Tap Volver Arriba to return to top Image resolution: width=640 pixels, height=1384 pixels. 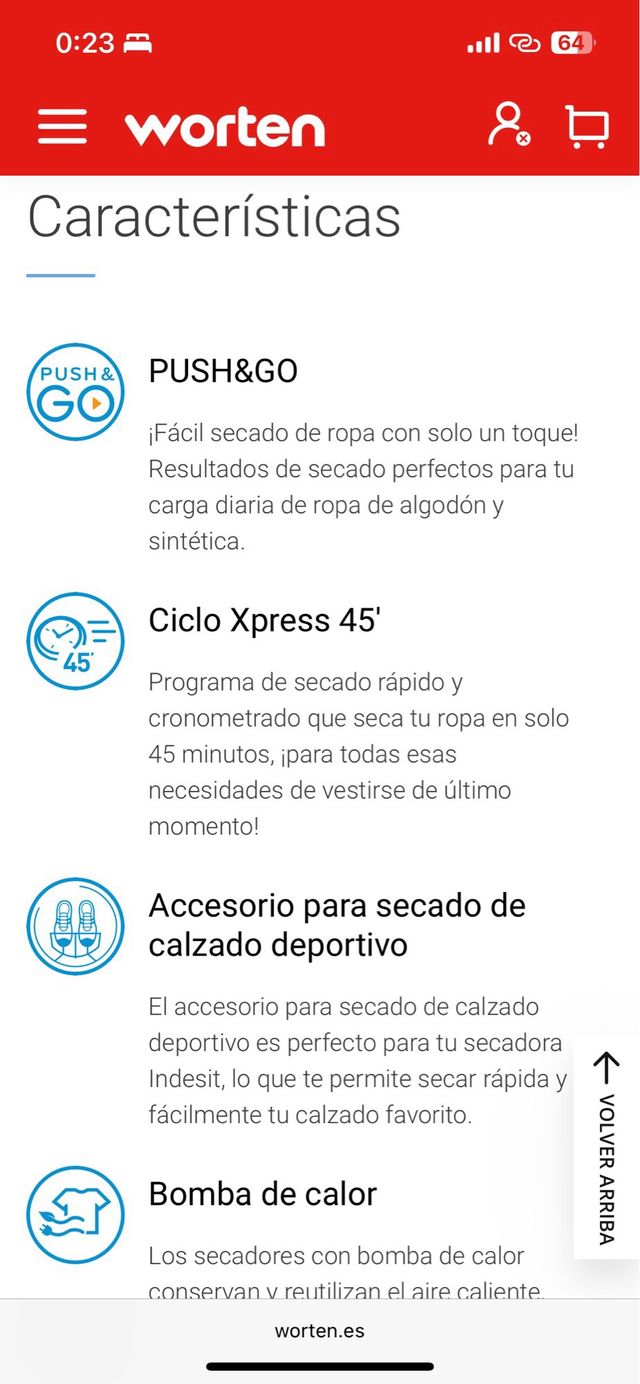(x=606, y=1147)
